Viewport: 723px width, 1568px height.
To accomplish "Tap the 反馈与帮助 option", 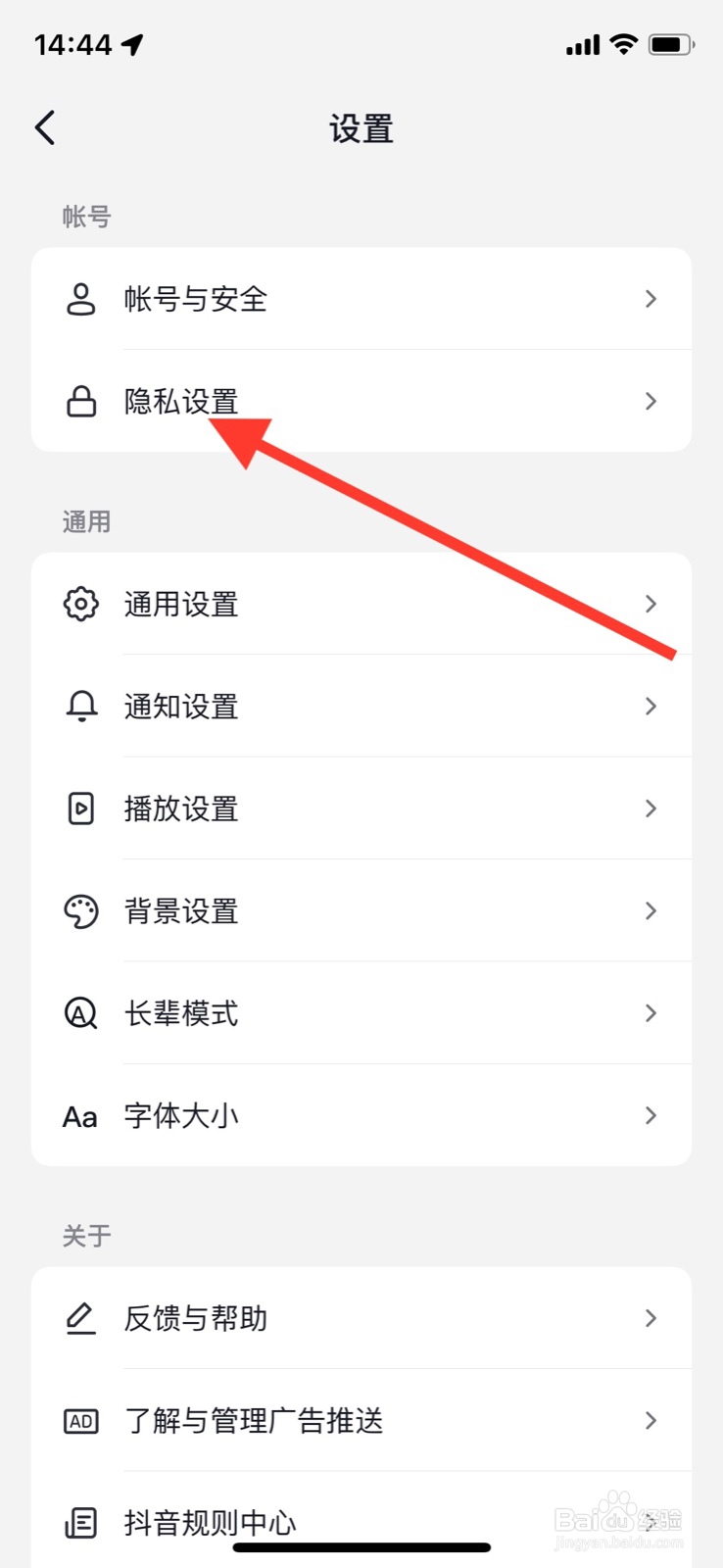I will pyautogui.click(x=362, y=1318).
